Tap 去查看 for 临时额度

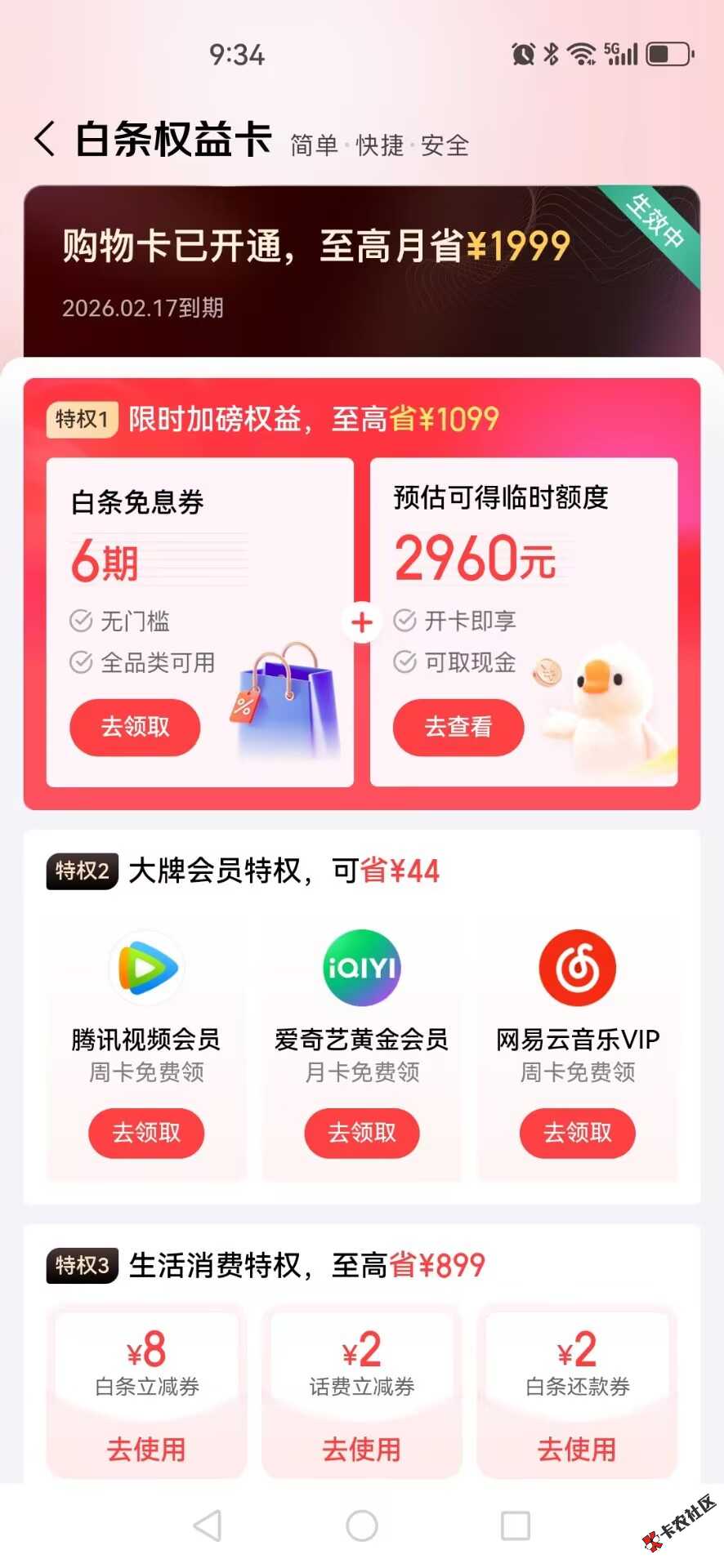click(458, 727)
